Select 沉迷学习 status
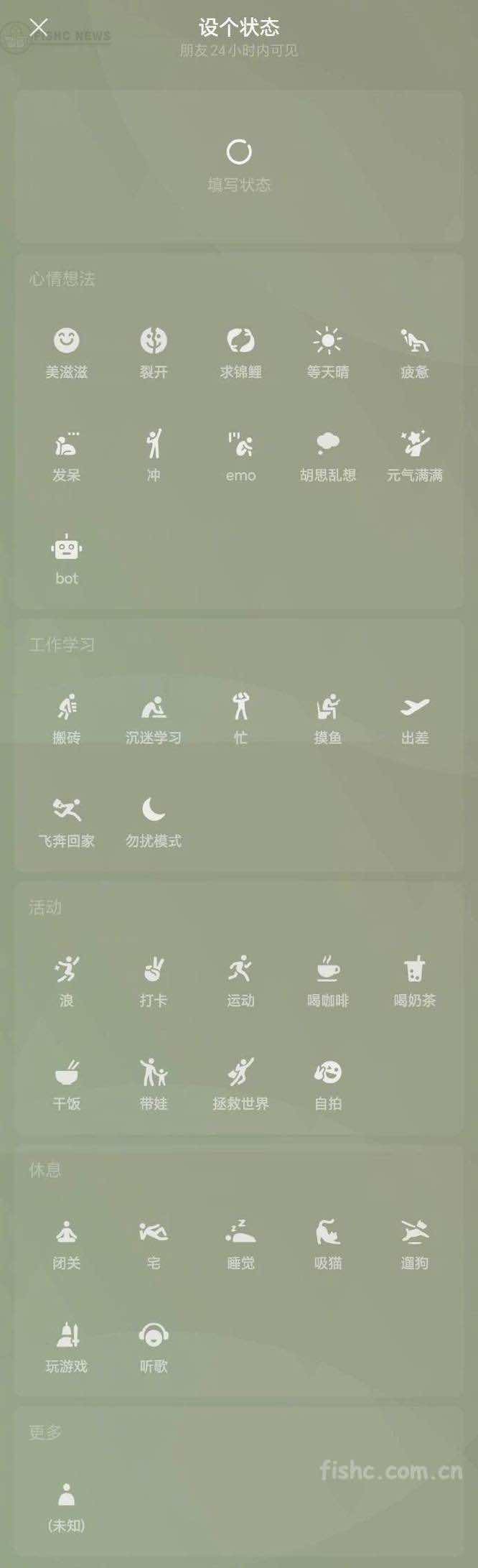The width and height of the screenshot is (478, 1568). (154, 718)
